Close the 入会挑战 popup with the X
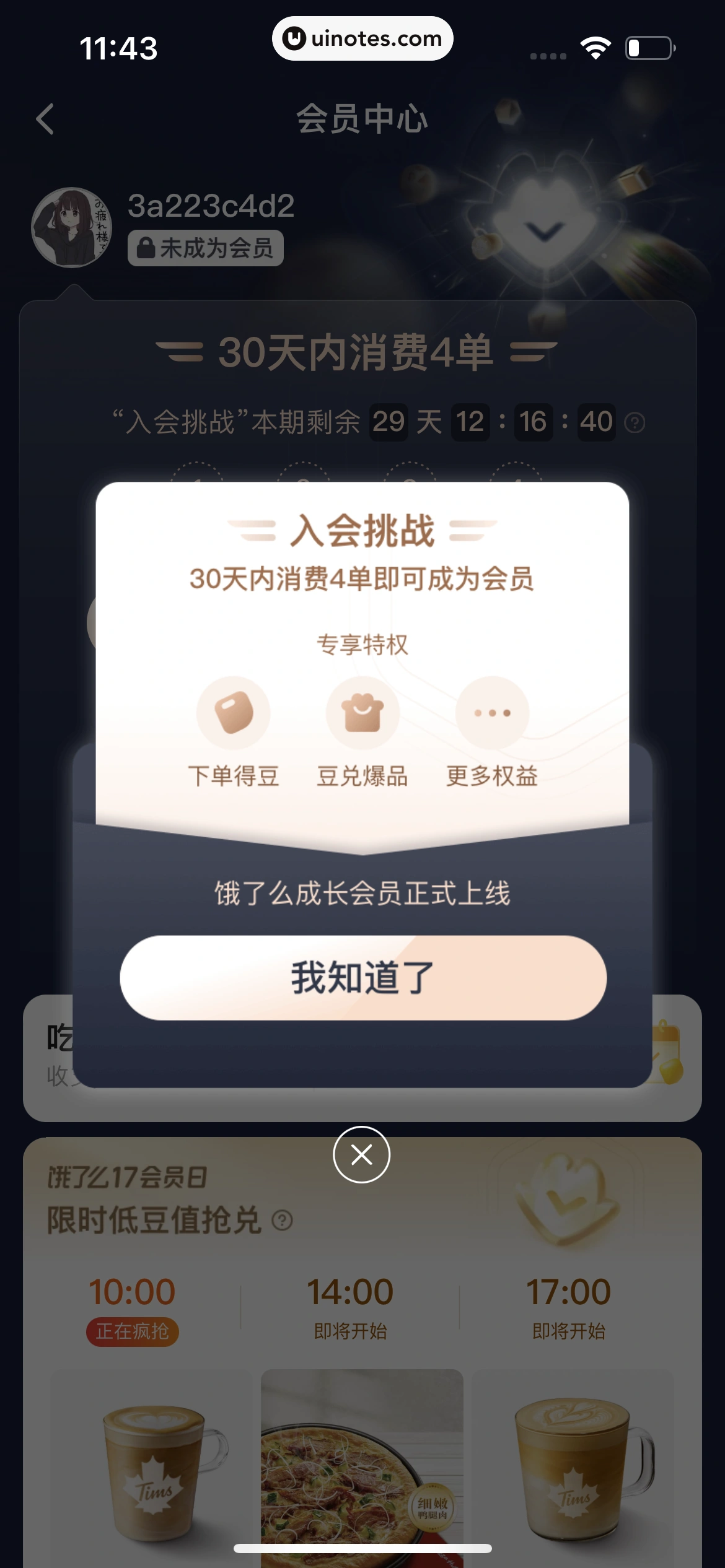Image resolution: width=725 pixels, height=1568 pixels. [x=362, y=1154]
